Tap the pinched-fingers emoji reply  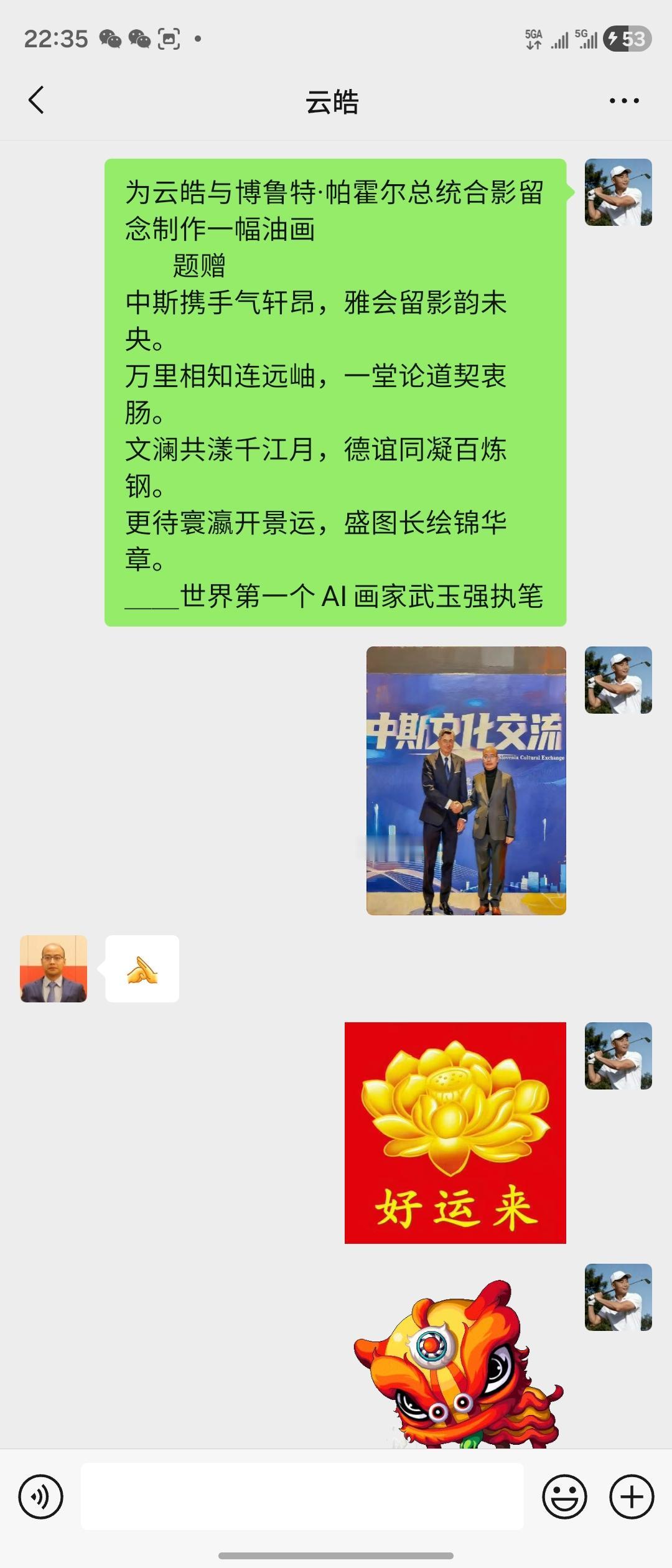point(142,969)
